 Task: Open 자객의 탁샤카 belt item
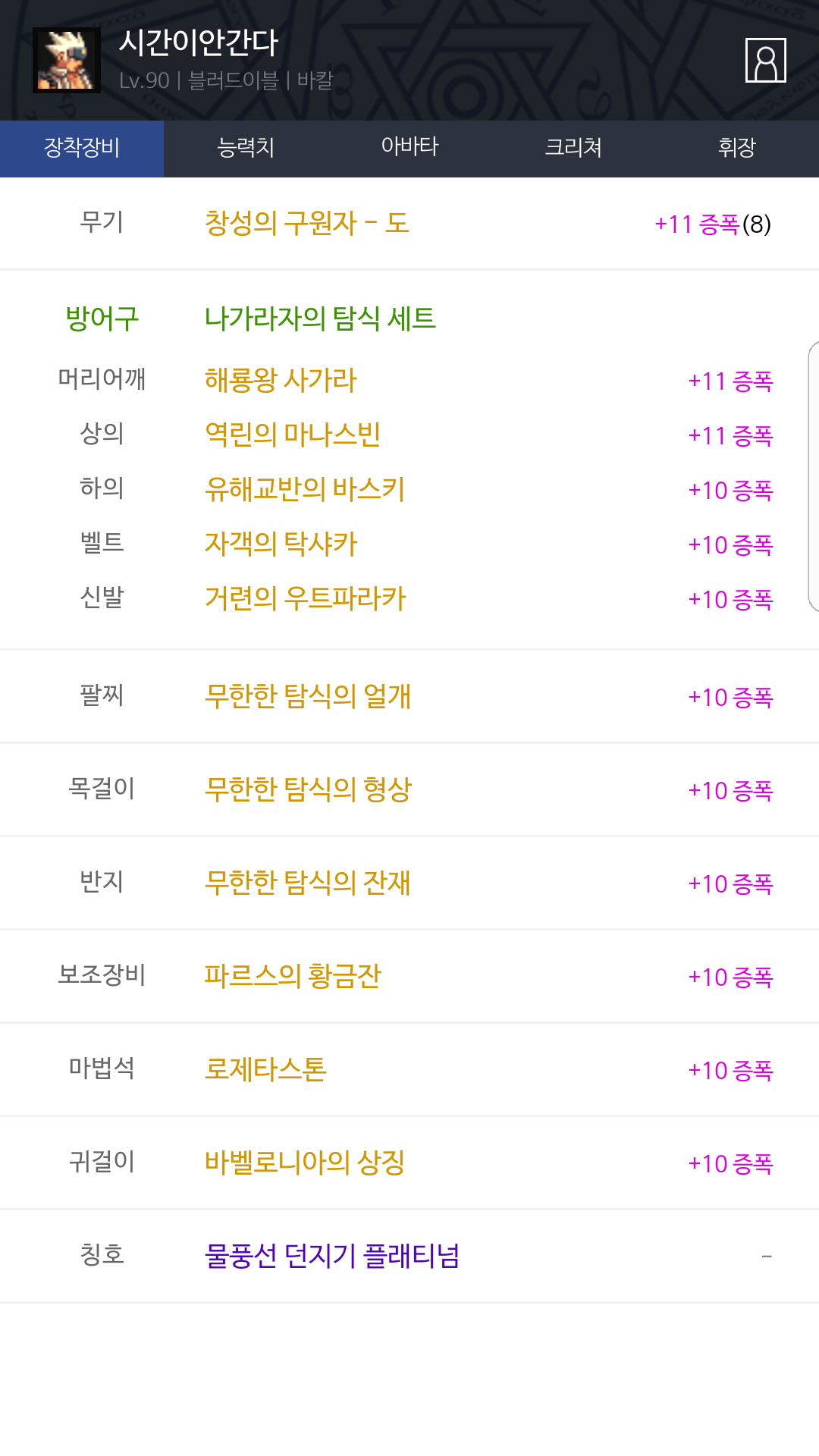click(x=281, y=544)
